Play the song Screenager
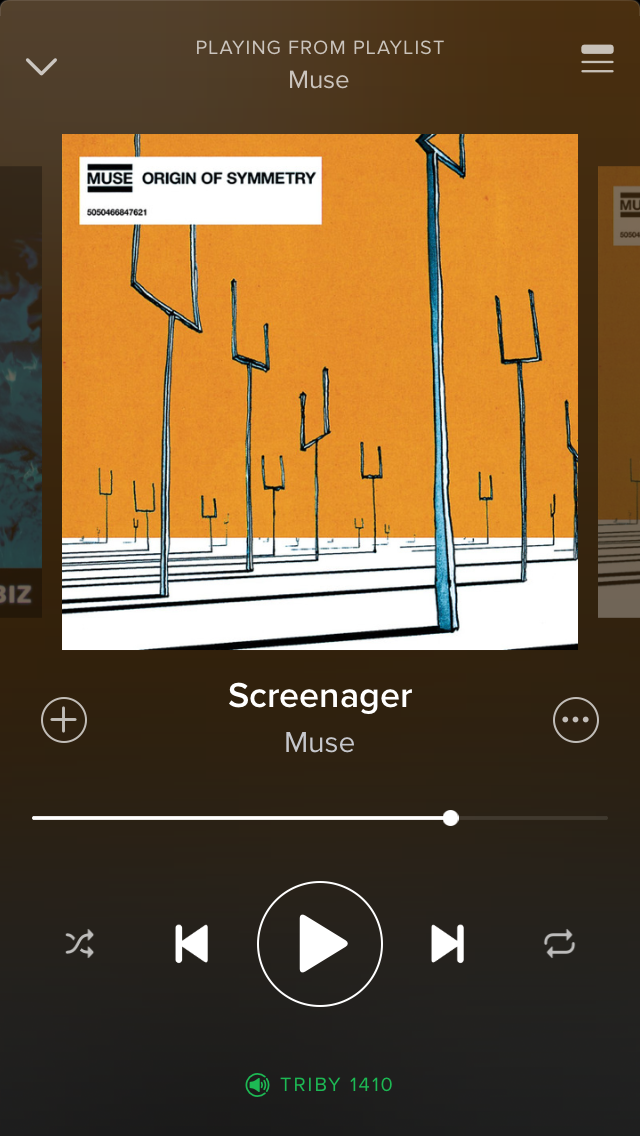This screenshot has height=1136, width=640. 320,944
